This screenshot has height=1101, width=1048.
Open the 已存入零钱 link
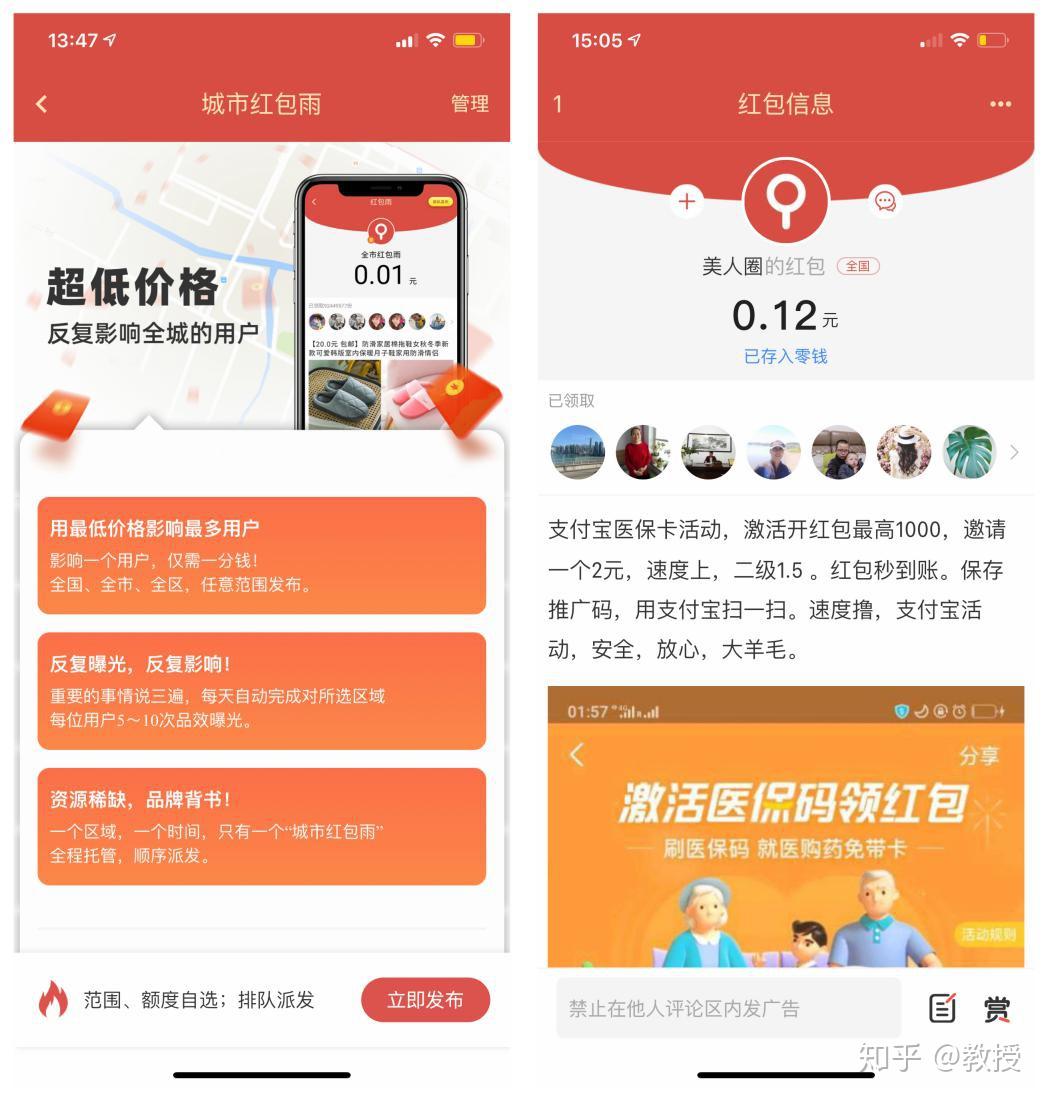point(785,356)
